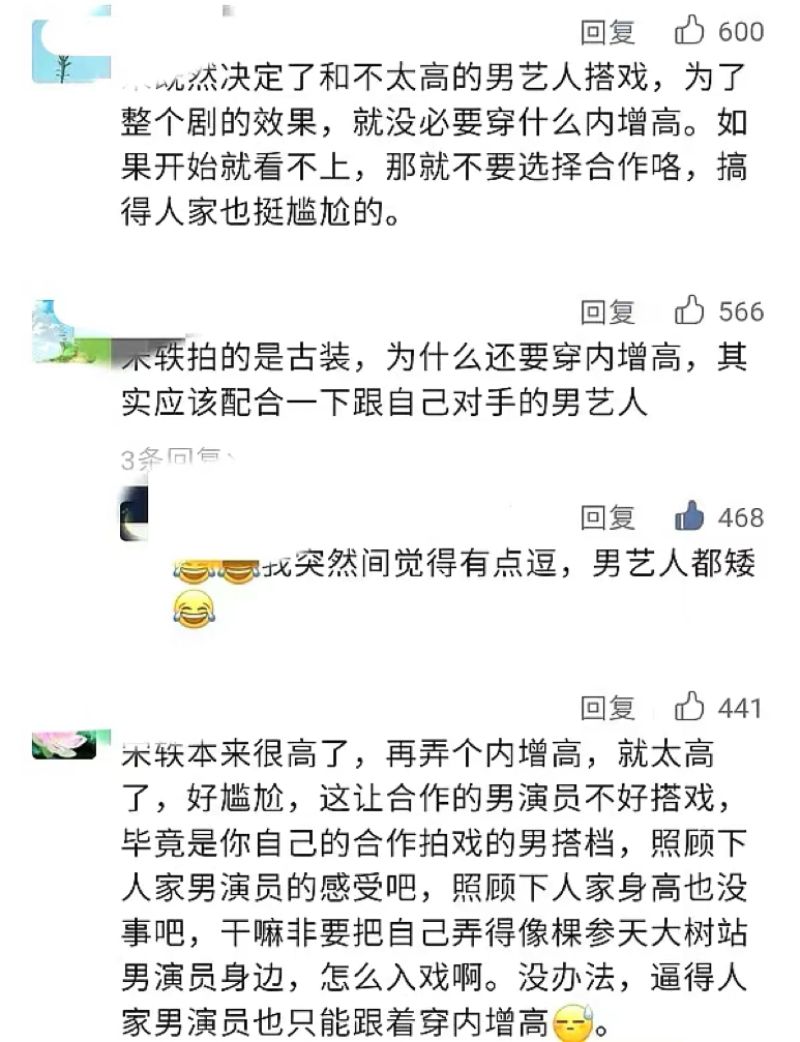Reply to the comment saying 男艺人都矮

(x=608, y=517)
